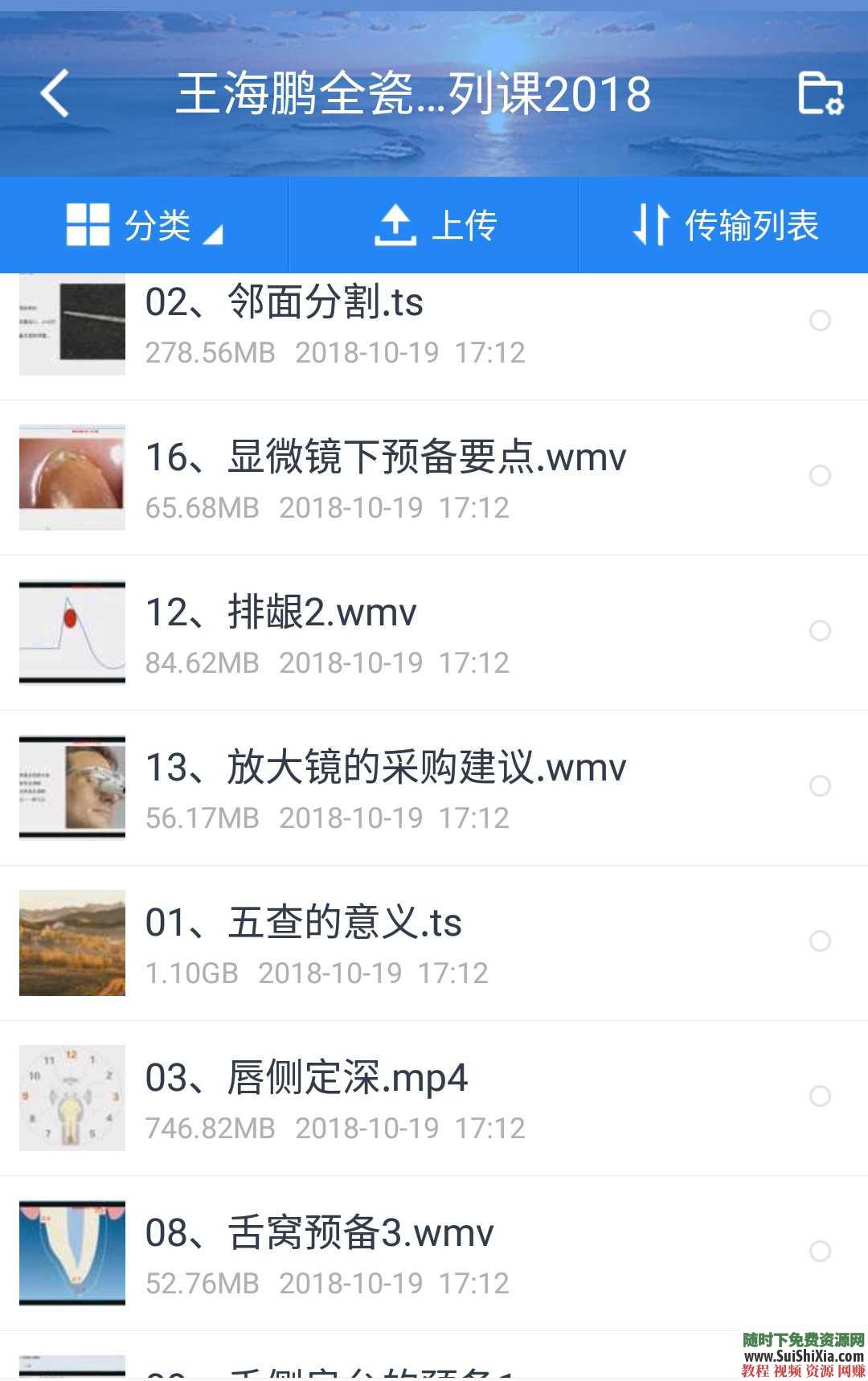The height and width of the screenshot is (1381, 868).
Task: Open the 上传 menu item
Action: [465, 225]
